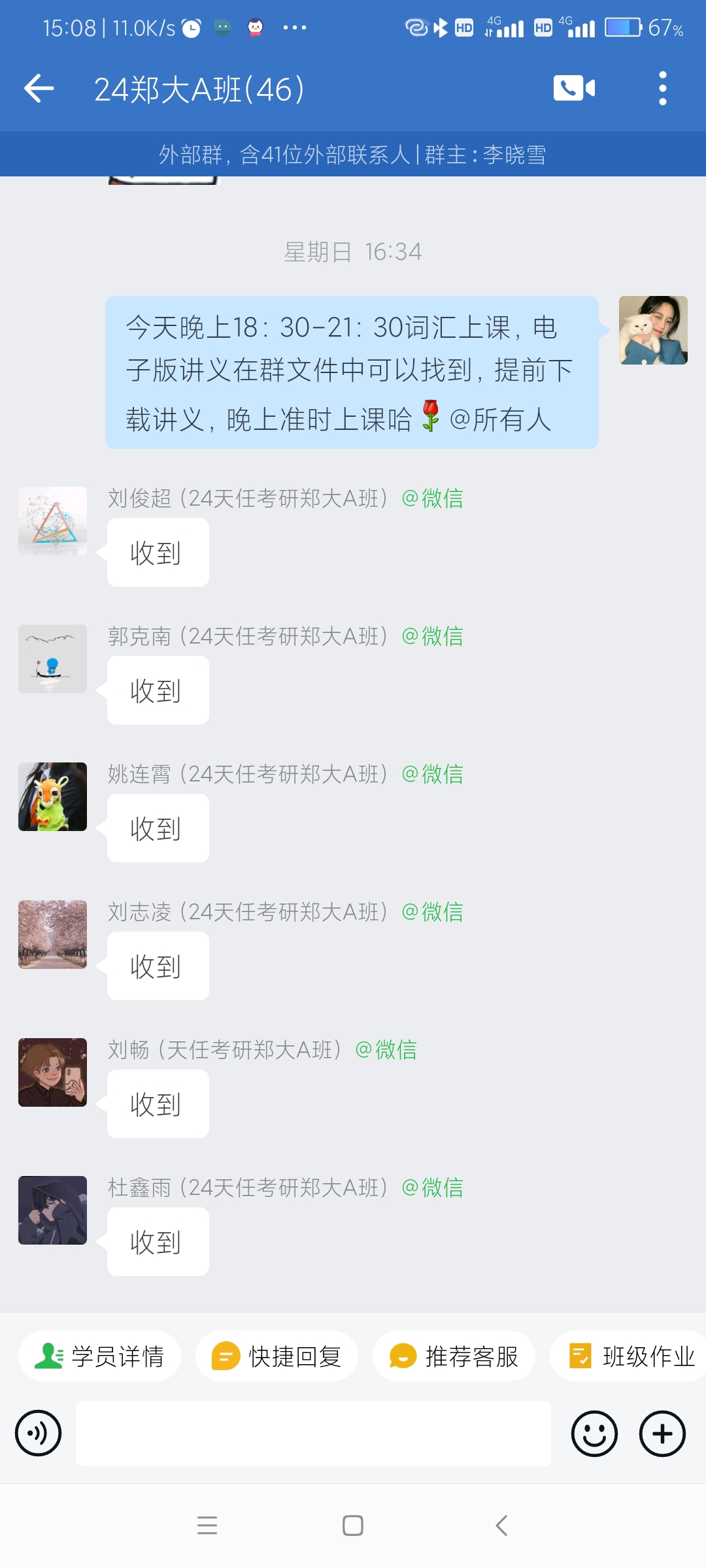View 郭克南's profile avatar

[52, 659]
